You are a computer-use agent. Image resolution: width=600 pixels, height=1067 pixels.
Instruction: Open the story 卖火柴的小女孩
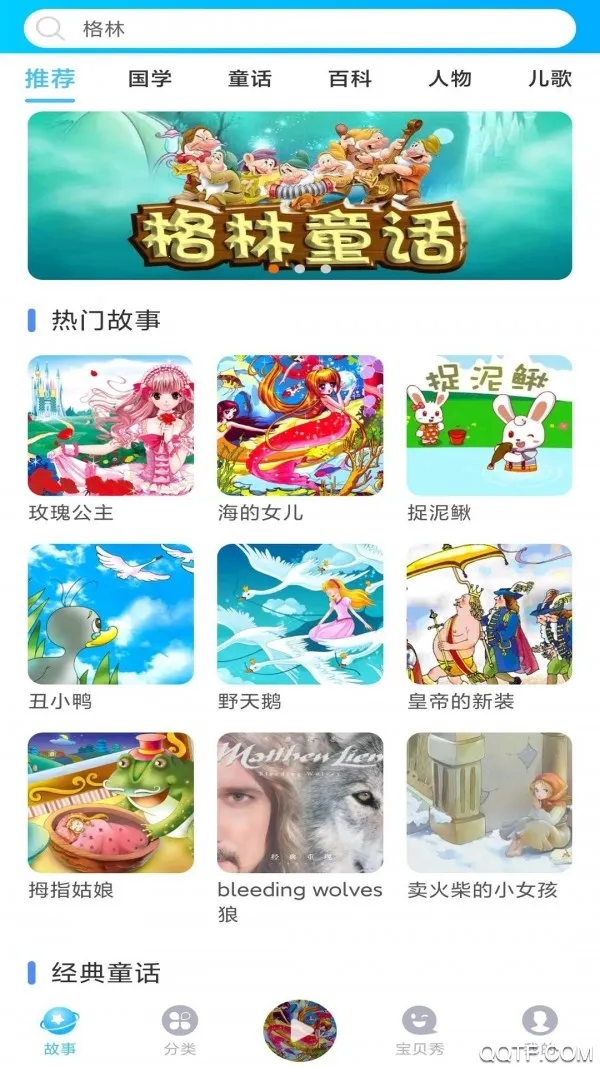click(x=489, y=803)
